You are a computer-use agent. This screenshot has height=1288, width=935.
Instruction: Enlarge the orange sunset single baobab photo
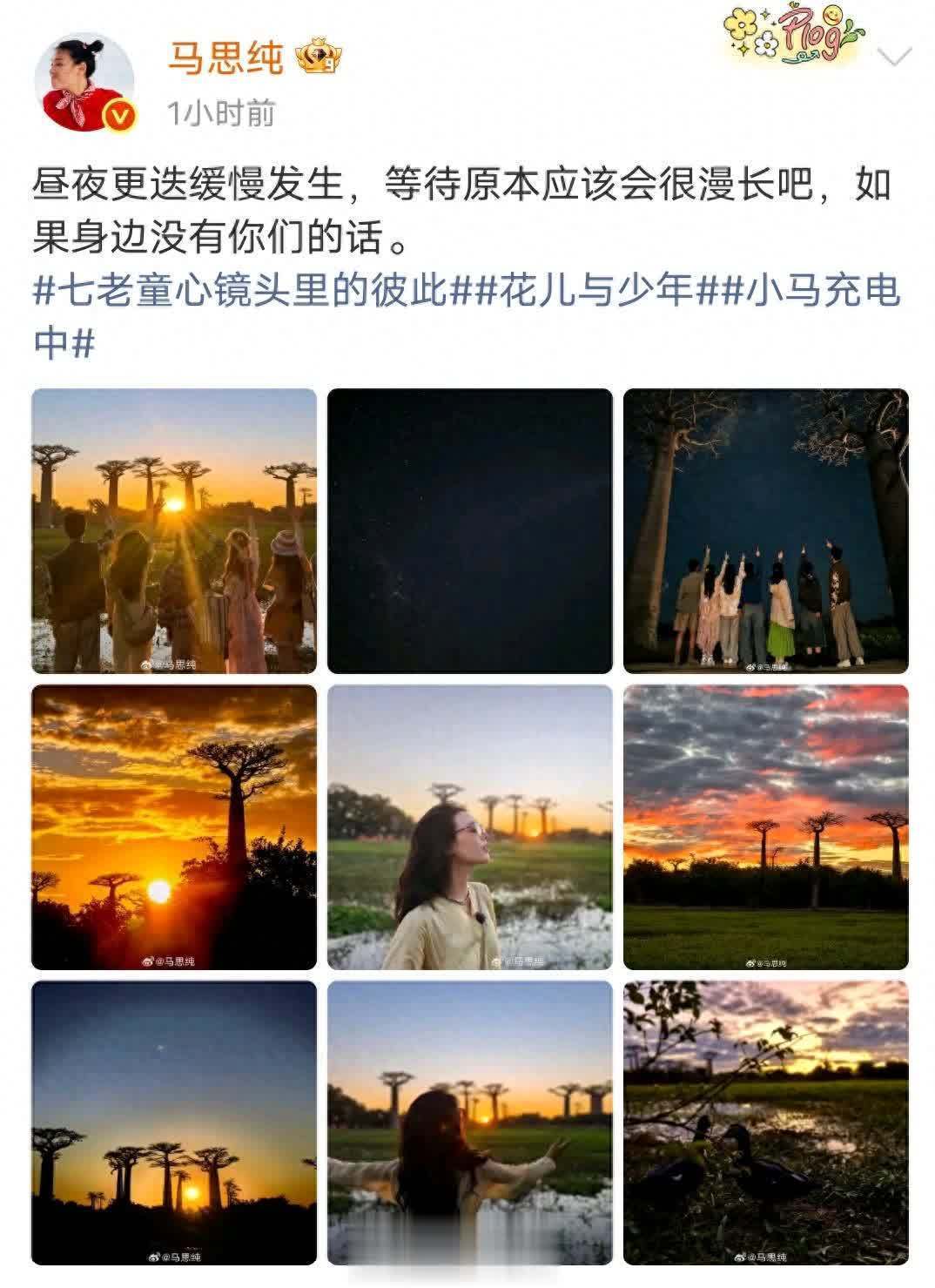(174, 827)
